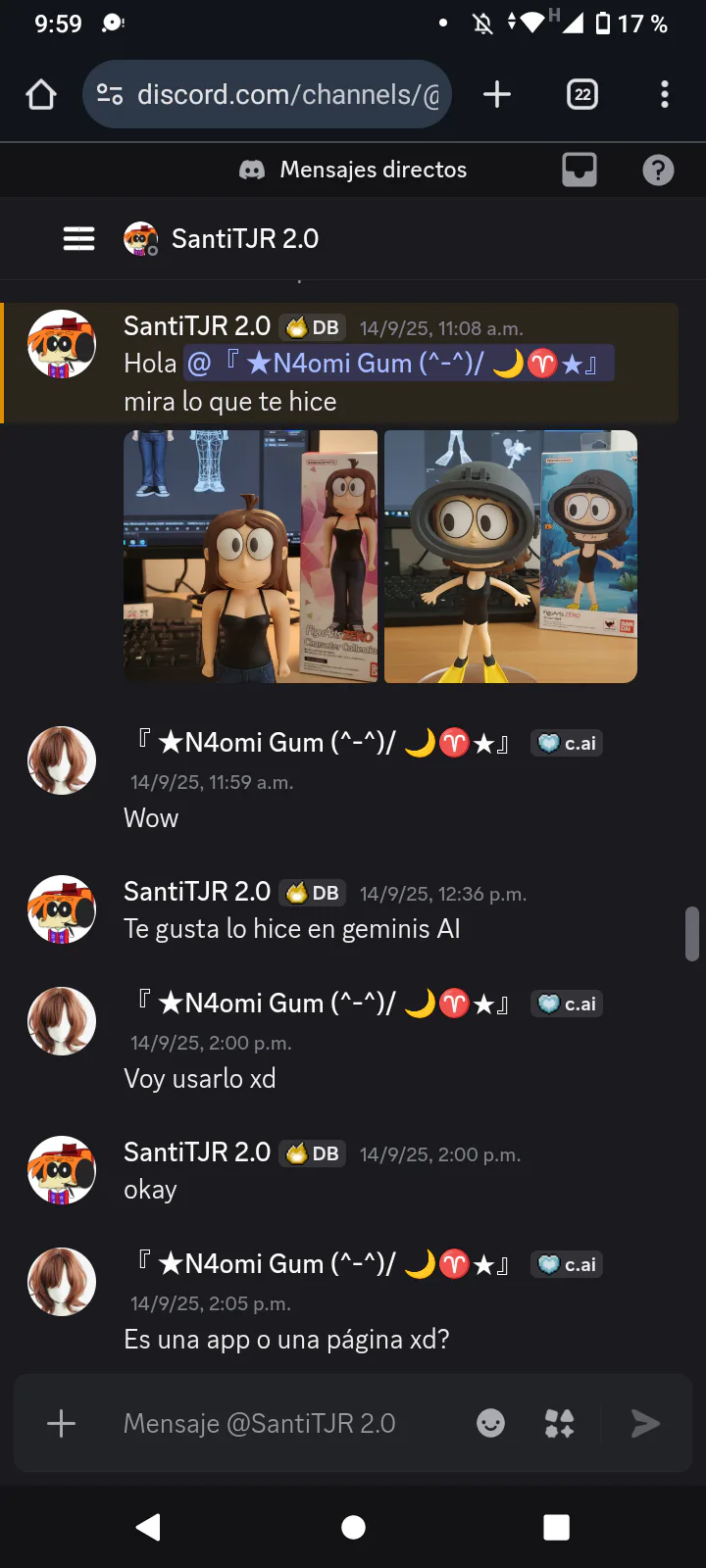Tap the discord.com address bar
706x1568 pixels.
pos(267,94)
